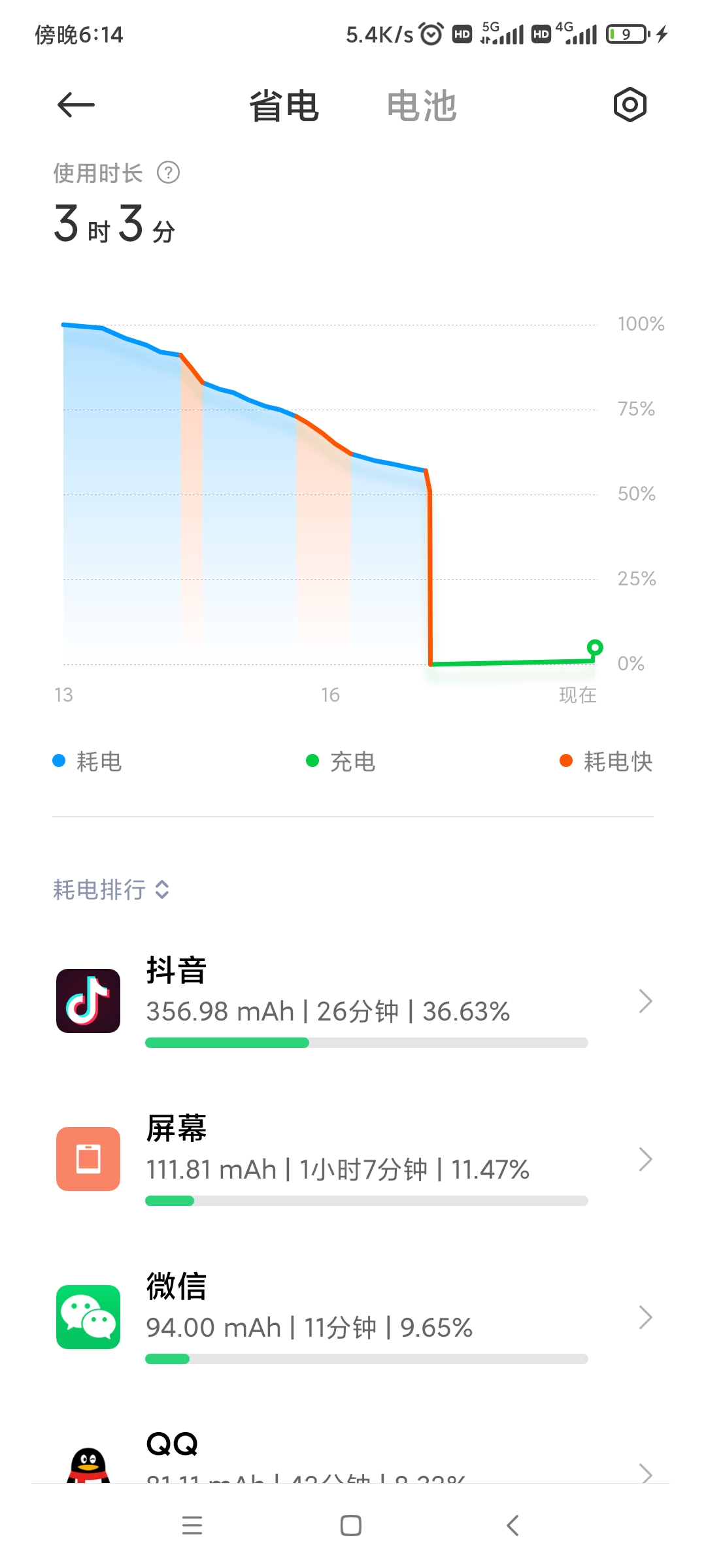Select the 省电 tab
The width and height of the screenshot is (706, 1568).
(x=284, y=106)
